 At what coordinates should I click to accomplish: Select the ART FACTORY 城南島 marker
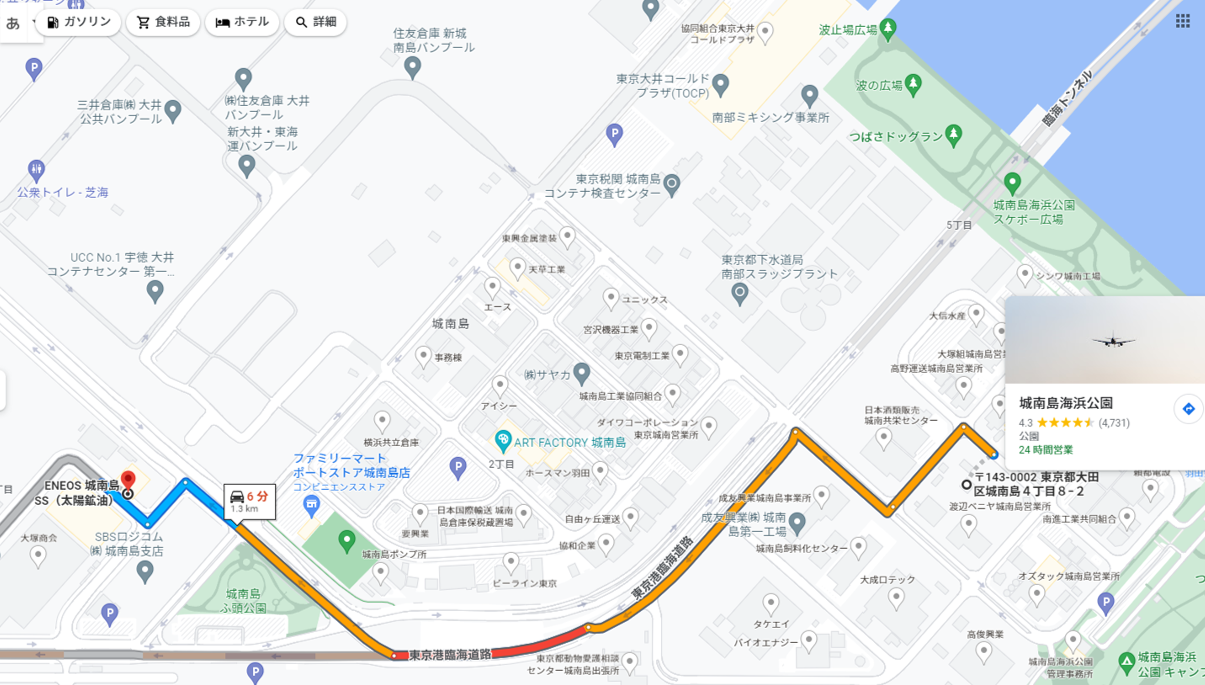coord(504,440)
